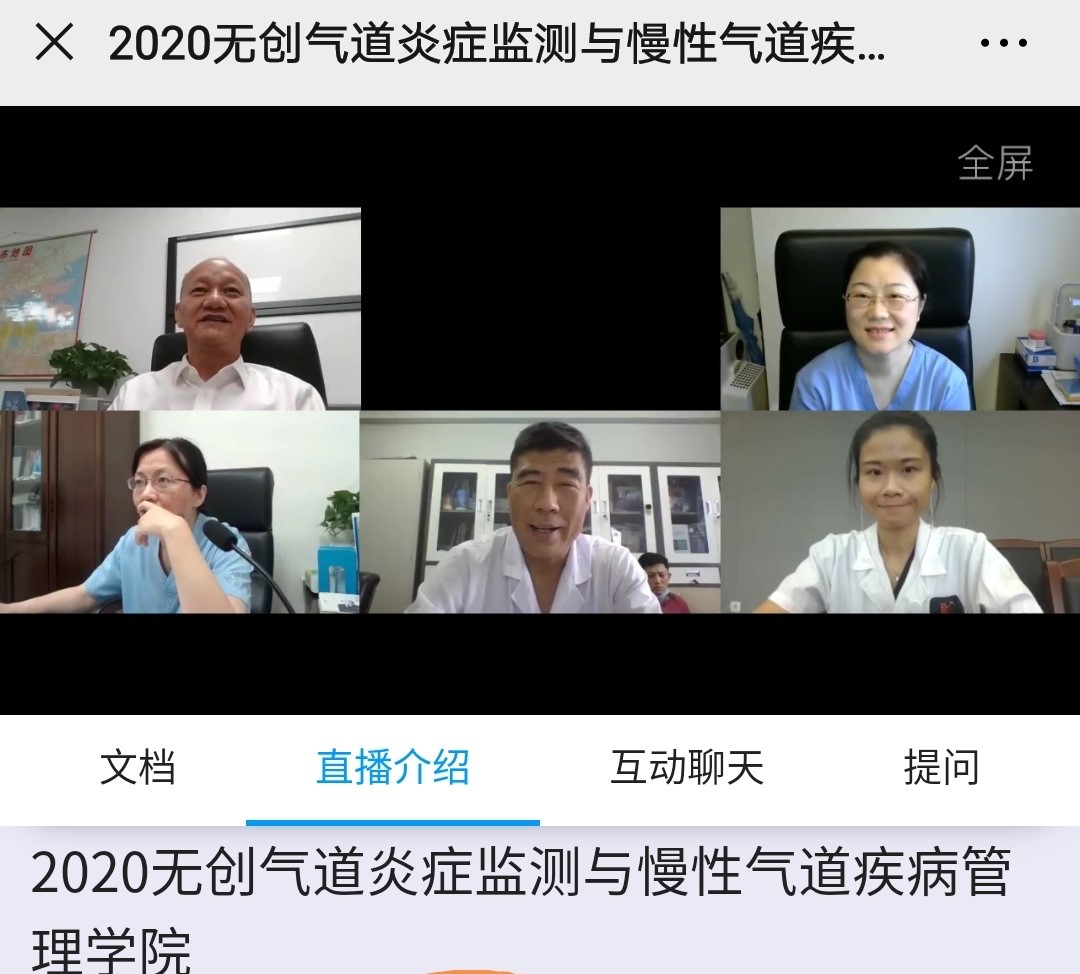
Task: Close the live stream page
Action: [54, 43]
